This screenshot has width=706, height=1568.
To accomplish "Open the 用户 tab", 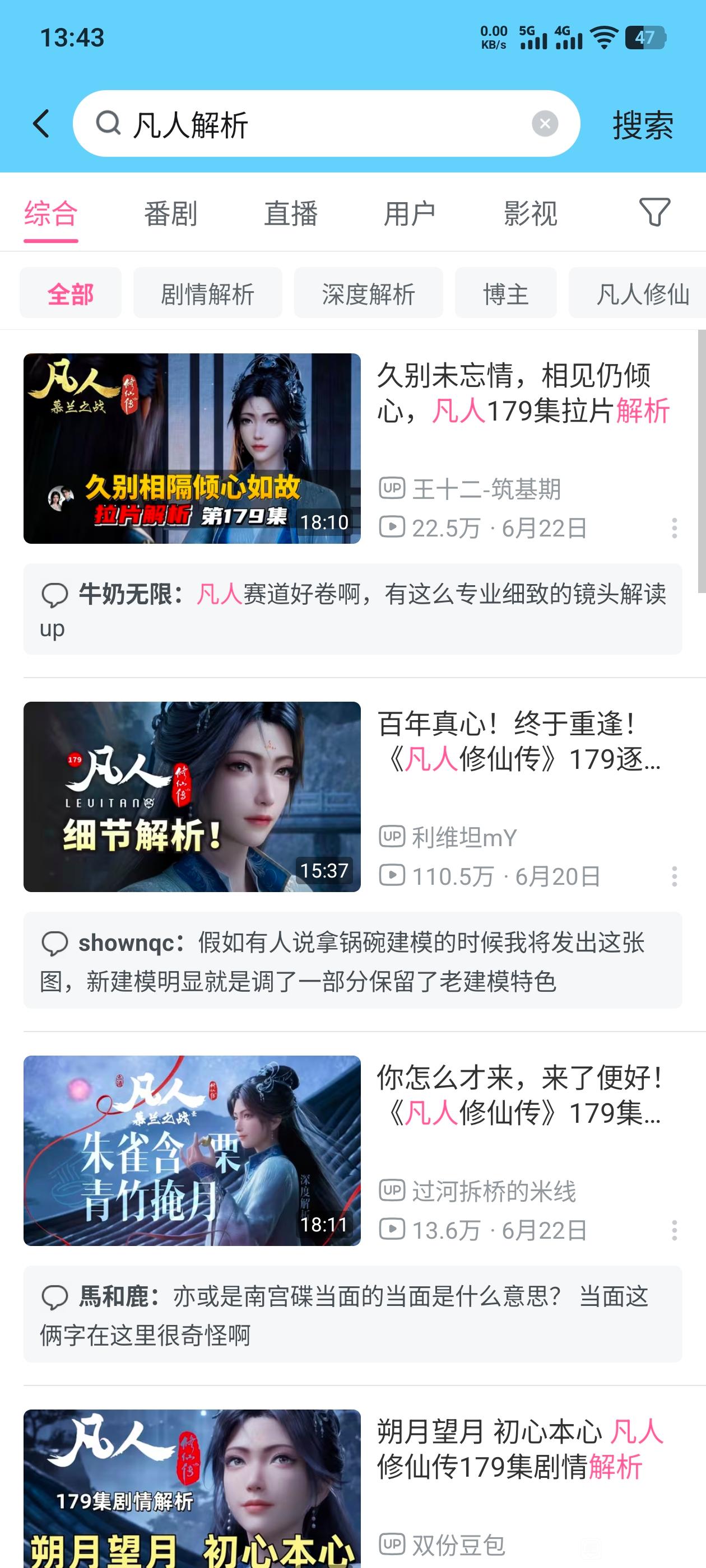I will (410, 214).
